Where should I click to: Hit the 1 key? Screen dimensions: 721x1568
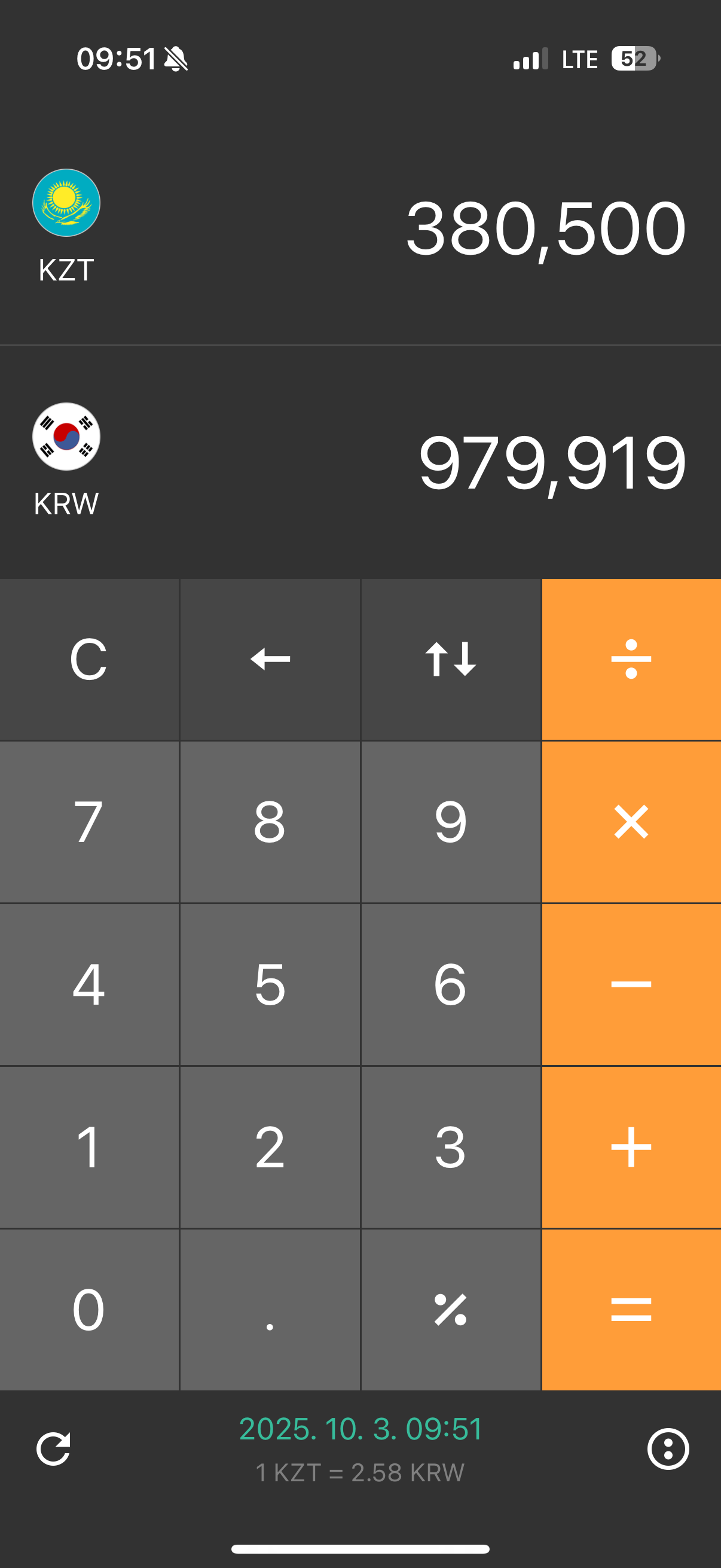click(89, 1147)
